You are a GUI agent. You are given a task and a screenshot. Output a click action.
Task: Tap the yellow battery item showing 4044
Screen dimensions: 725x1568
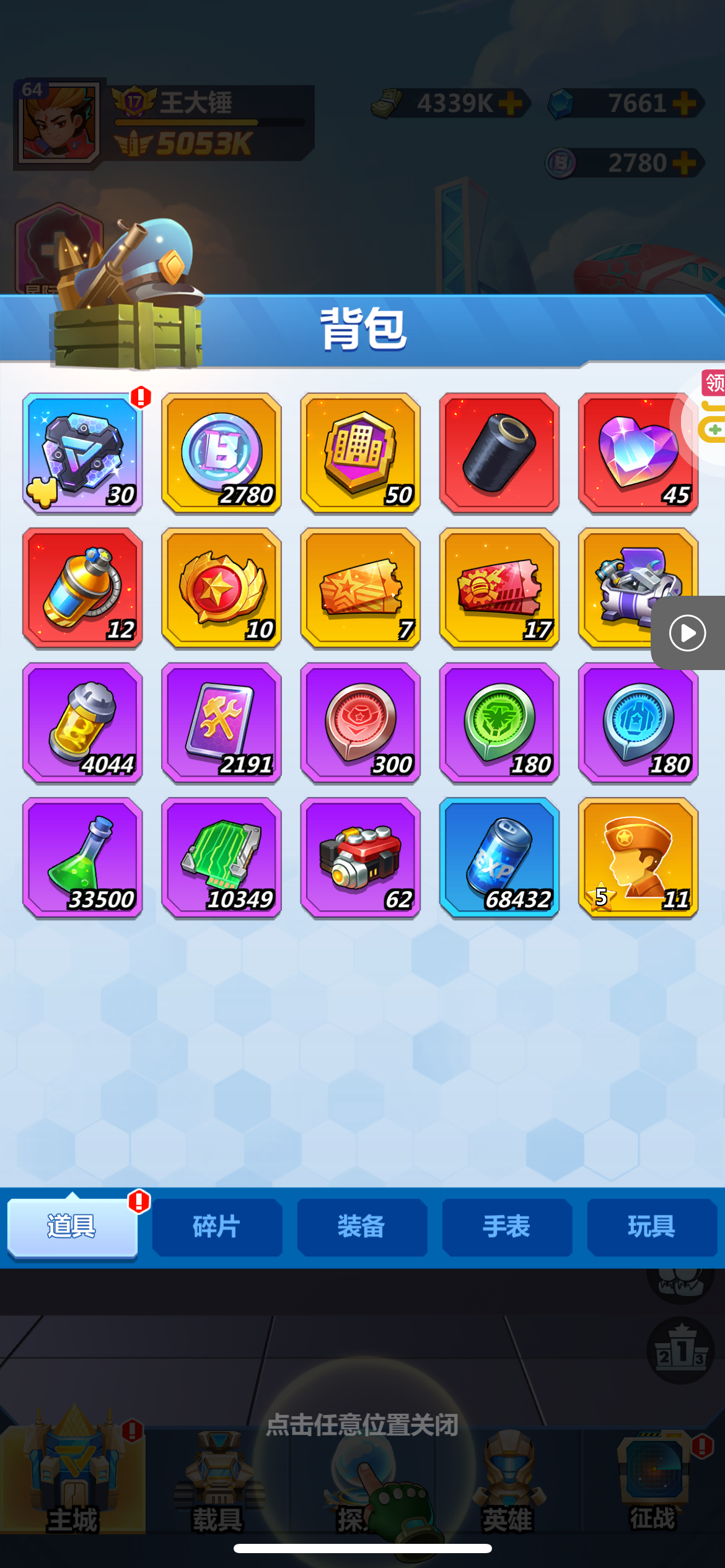click(x=82, y=723)
